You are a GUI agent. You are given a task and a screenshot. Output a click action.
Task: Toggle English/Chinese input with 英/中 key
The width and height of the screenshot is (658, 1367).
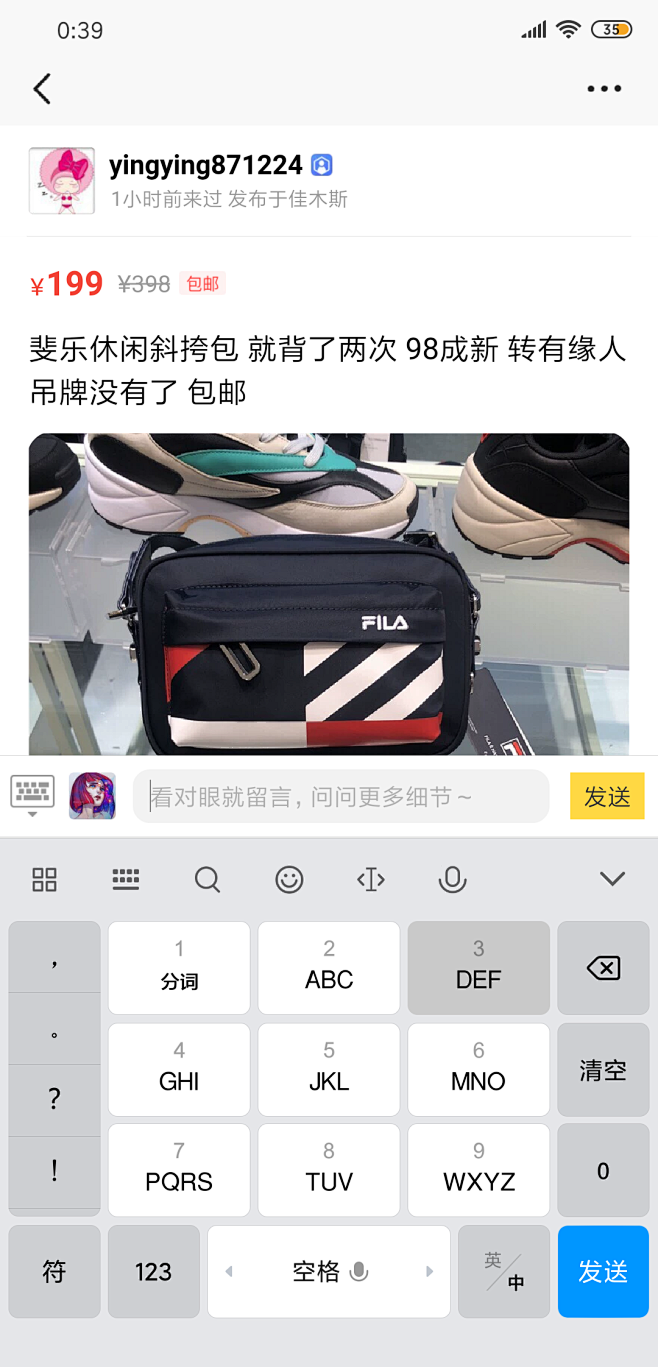(x=504, y=1271)
